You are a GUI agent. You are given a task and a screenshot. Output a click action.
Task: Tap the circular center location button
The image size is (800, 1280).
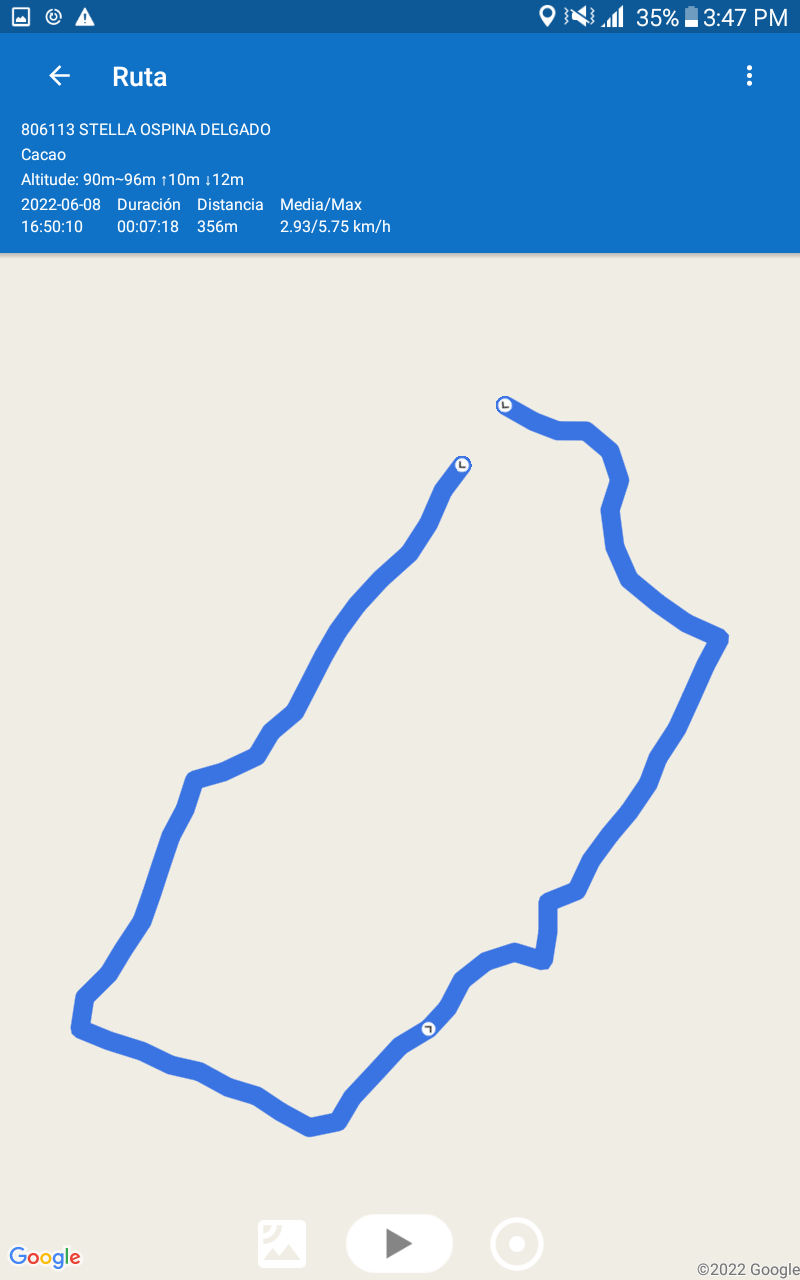pyautogui.click(x=517, y=1244)
